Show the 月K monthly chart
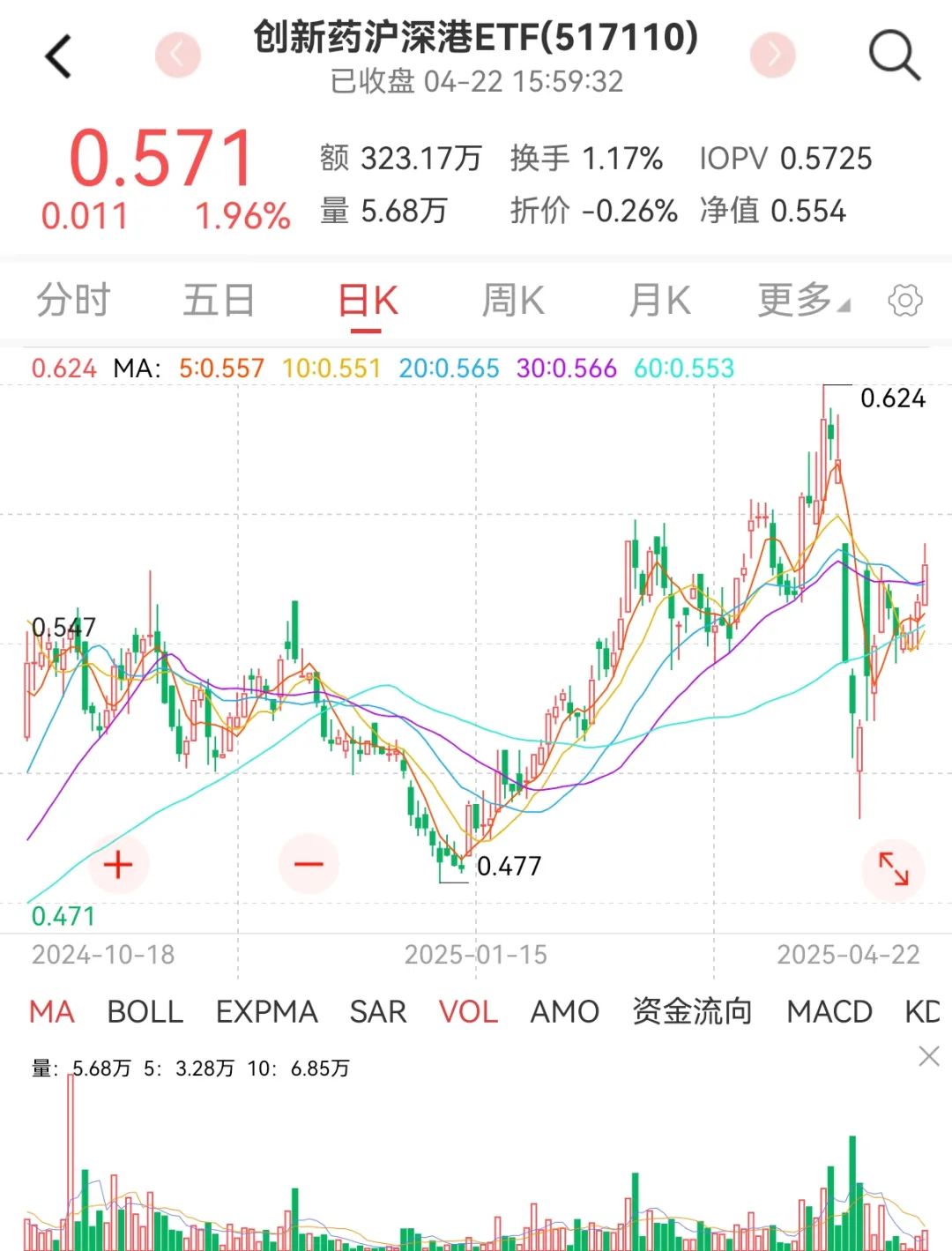952x1251 pixels. pyautogui.click(x=659, y=301)
